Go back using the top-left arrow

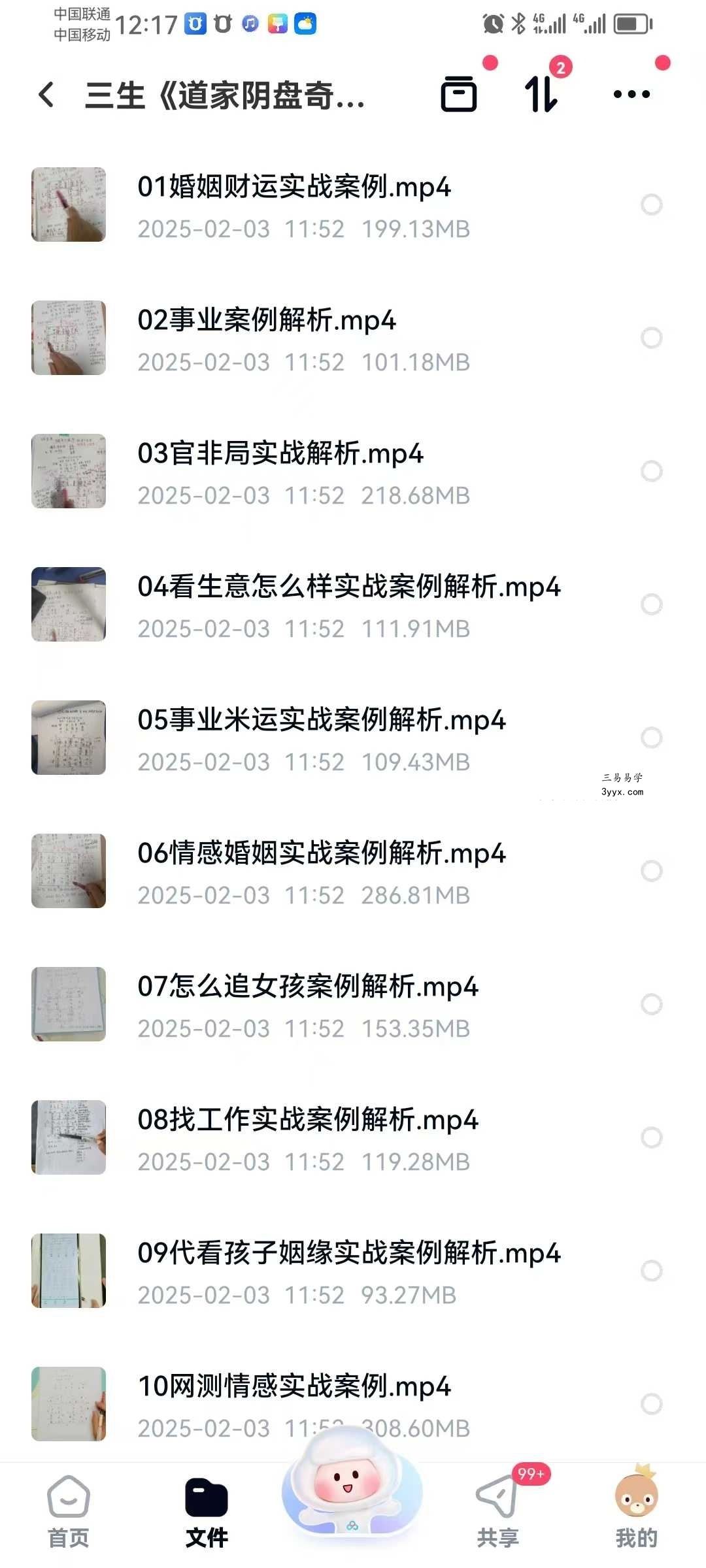pyautogui.click(x=46, y=95)
